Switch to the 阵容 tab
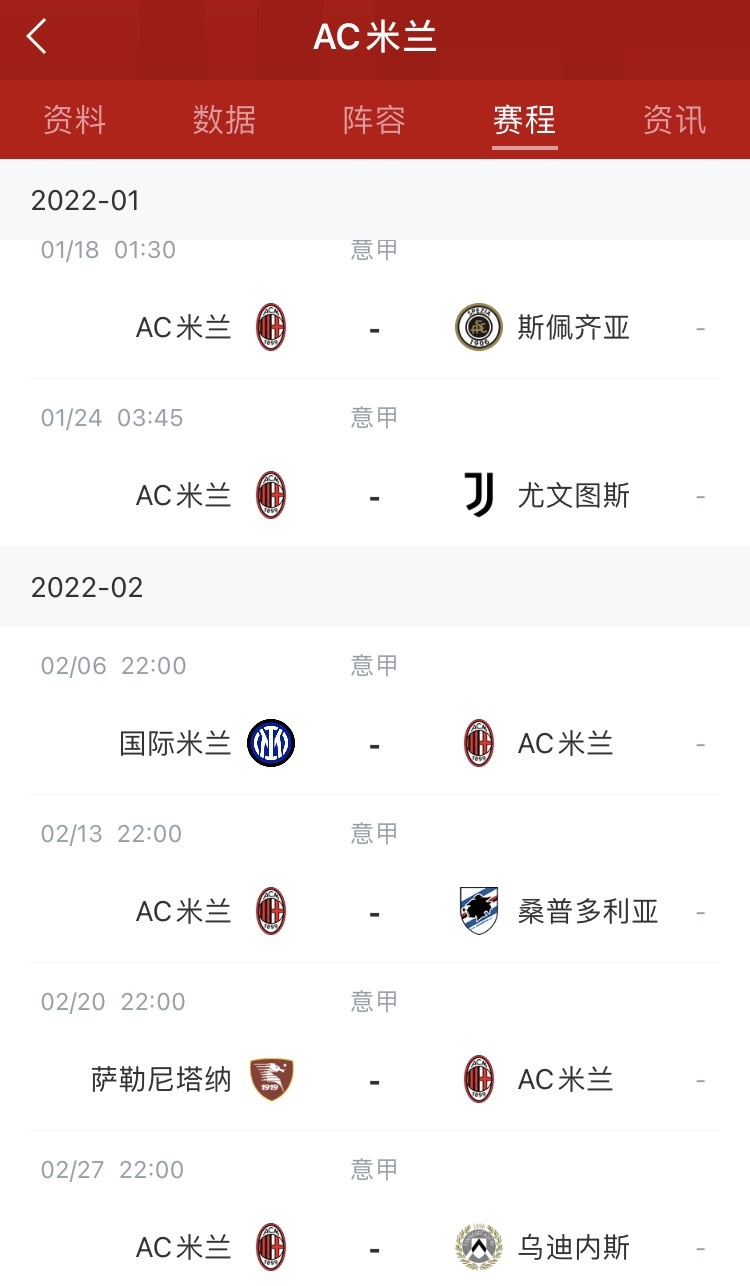Viewport: 750px width, 1286px height. tap(374, 120)
